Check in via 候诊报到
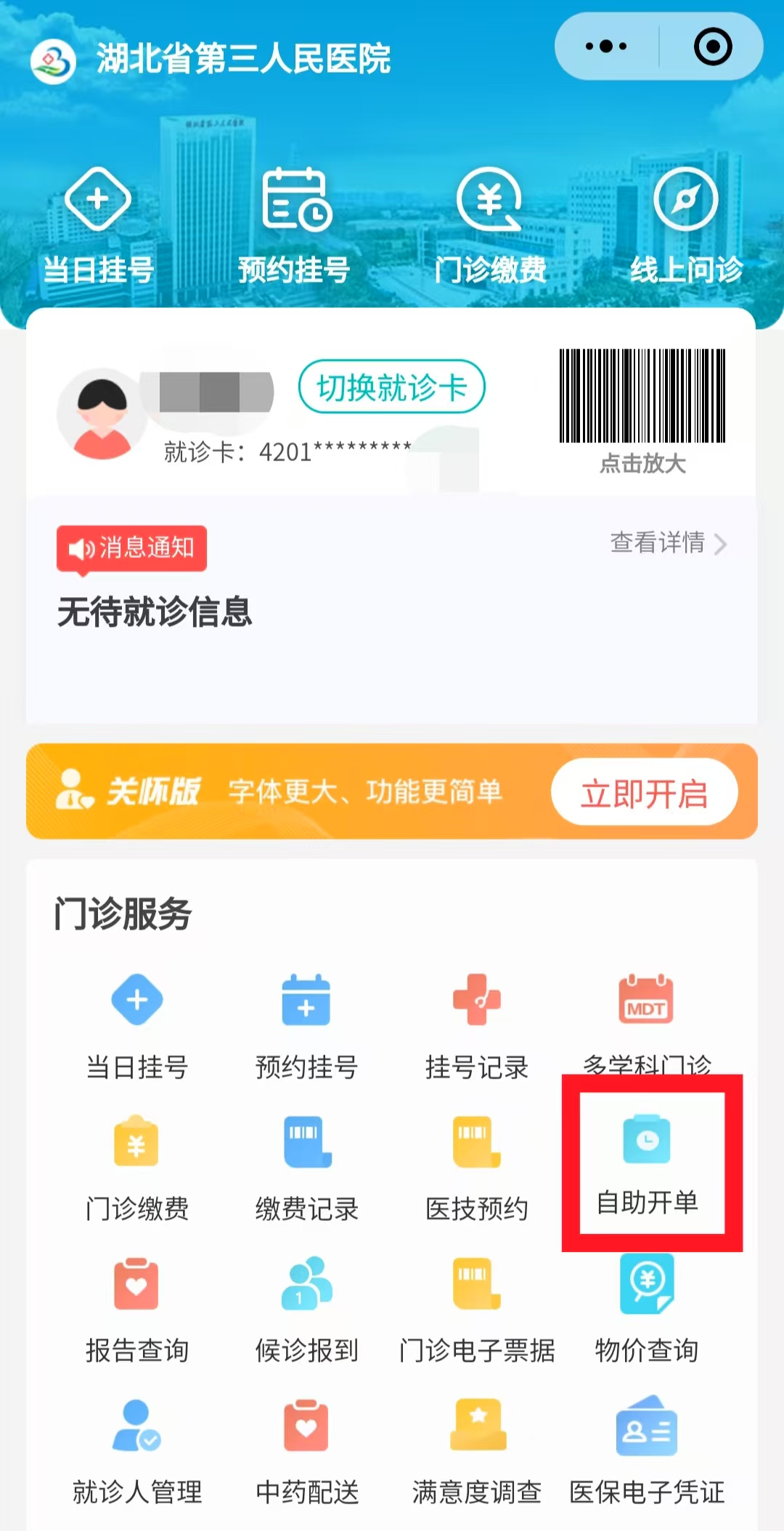 click(x=307, y=1309)
